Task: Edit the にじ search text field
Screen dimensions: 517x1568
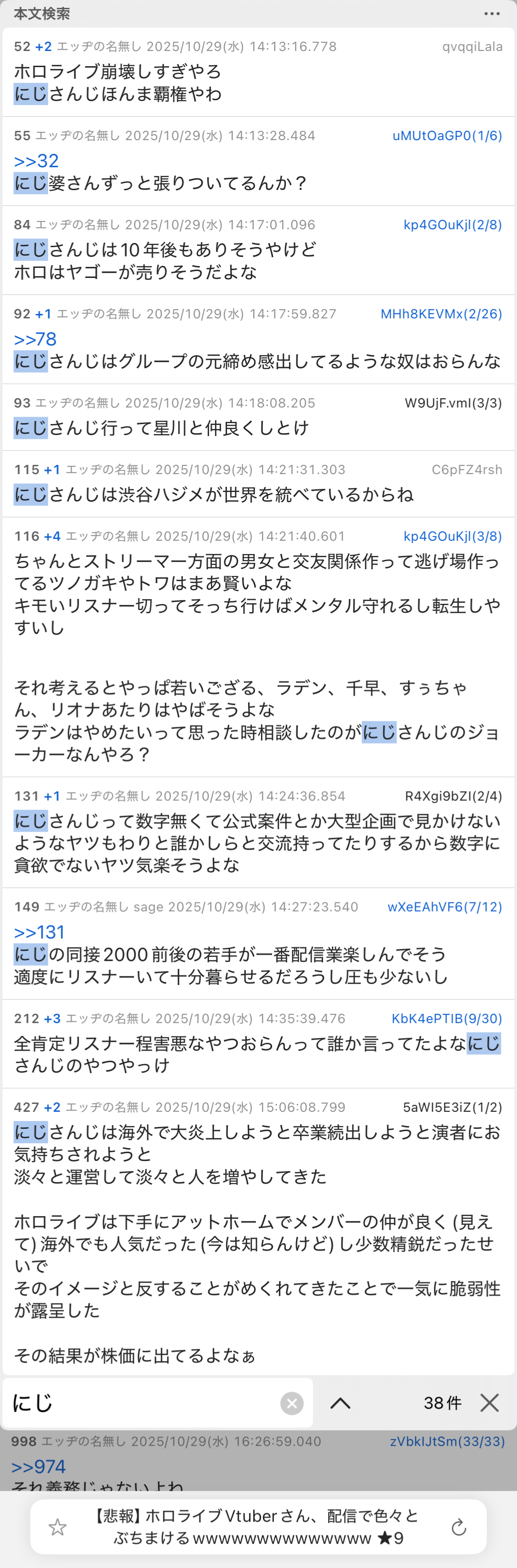Action: pyautogui.click(x=140, y=1403)
